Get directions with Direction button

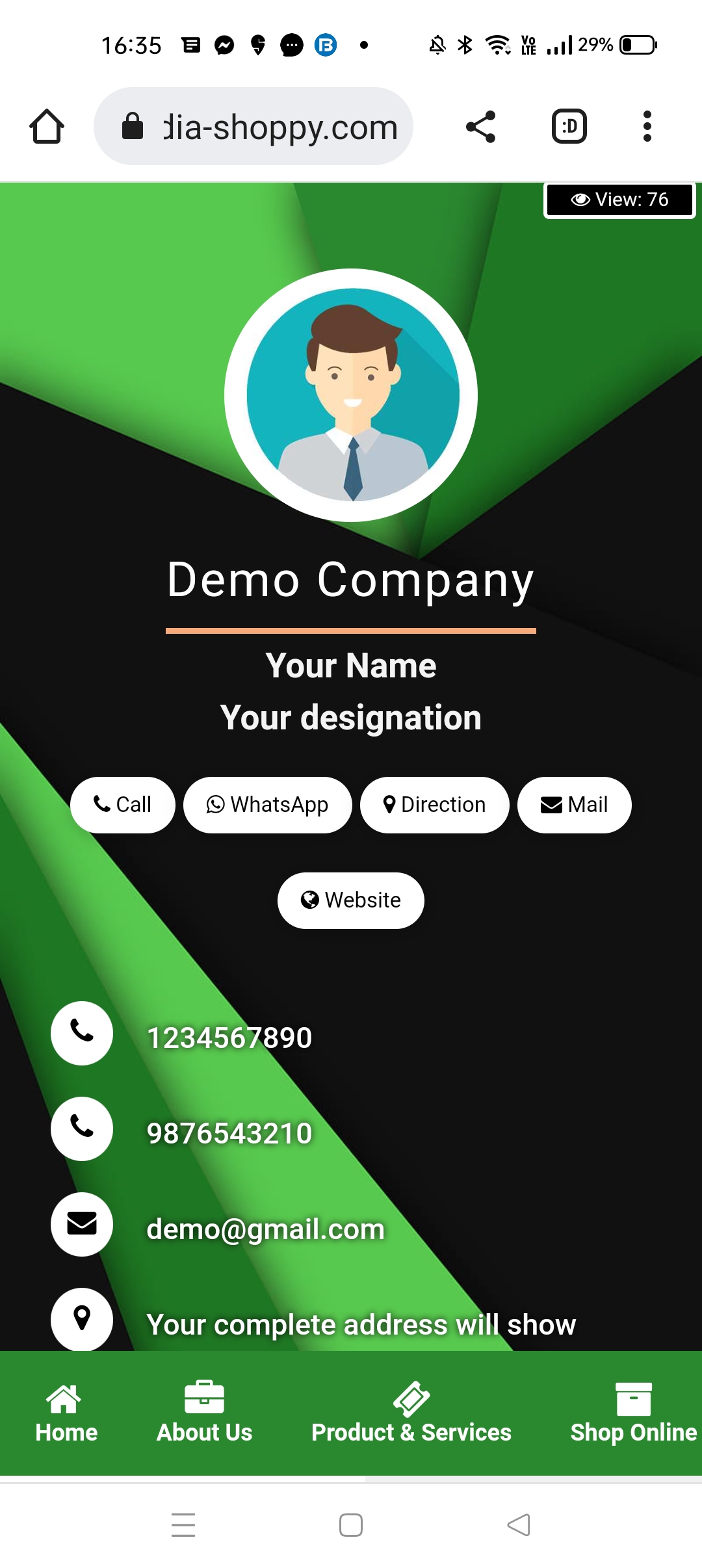pos(434,805)
